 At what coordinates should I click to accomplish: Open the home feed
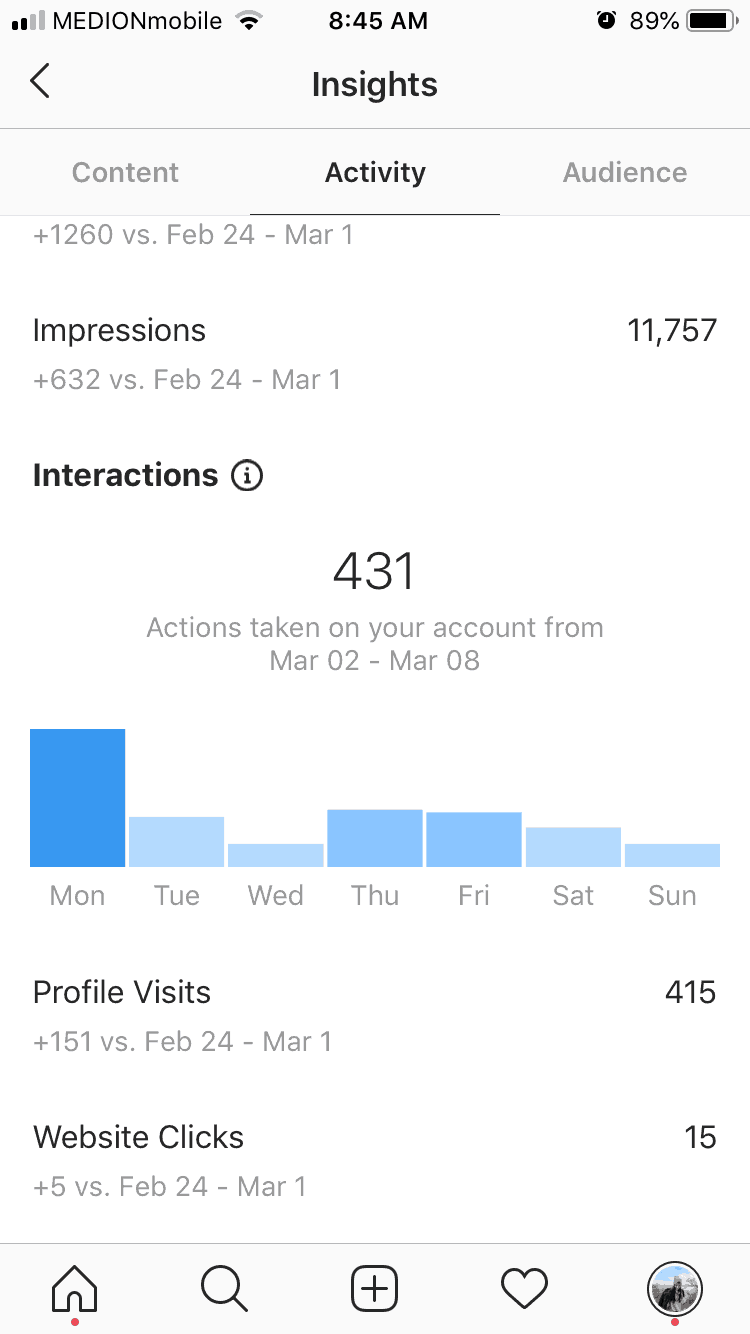(x=74, y=1287)
